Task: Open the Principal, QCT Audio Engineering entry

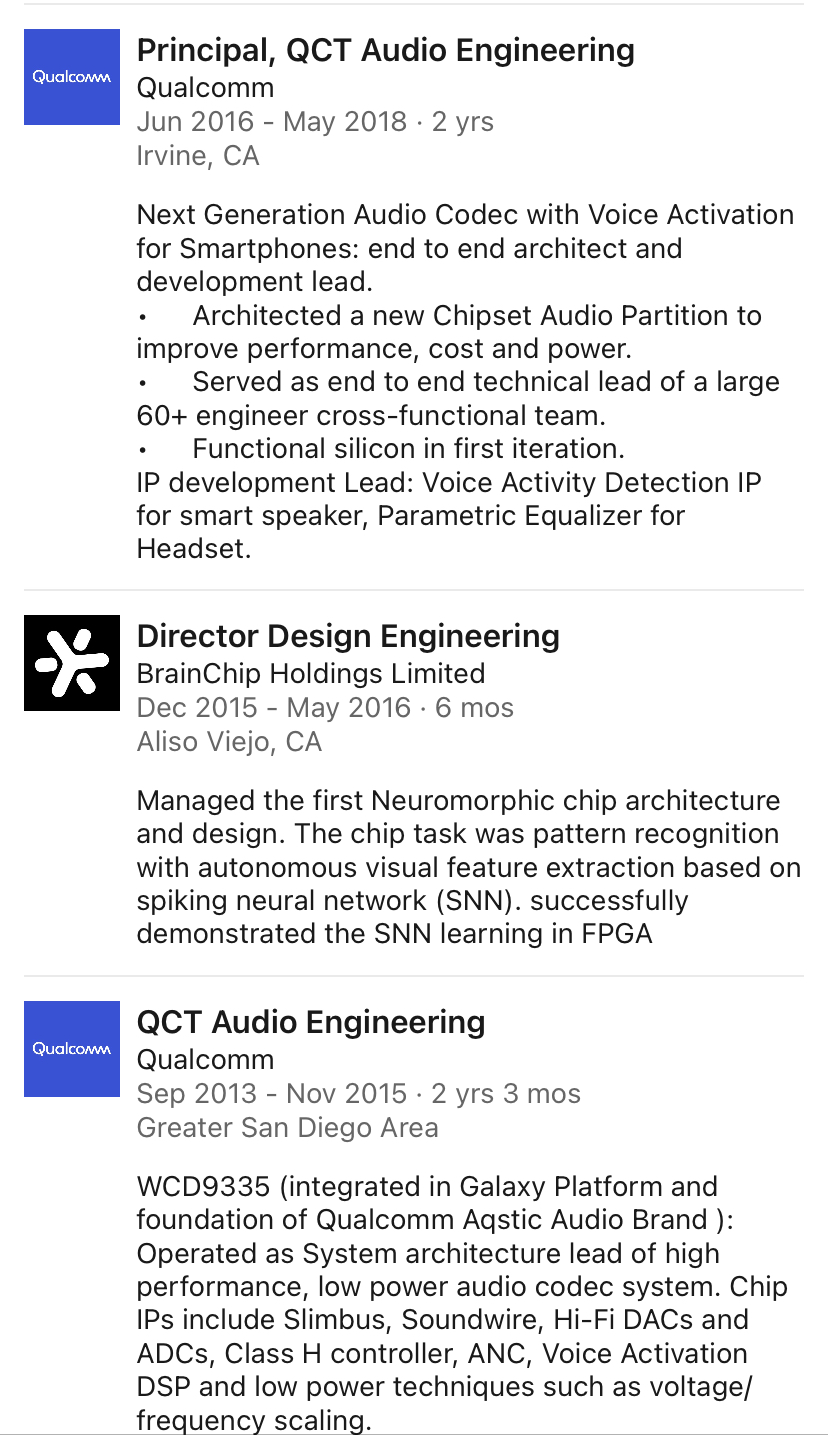Action: point(385,50)
